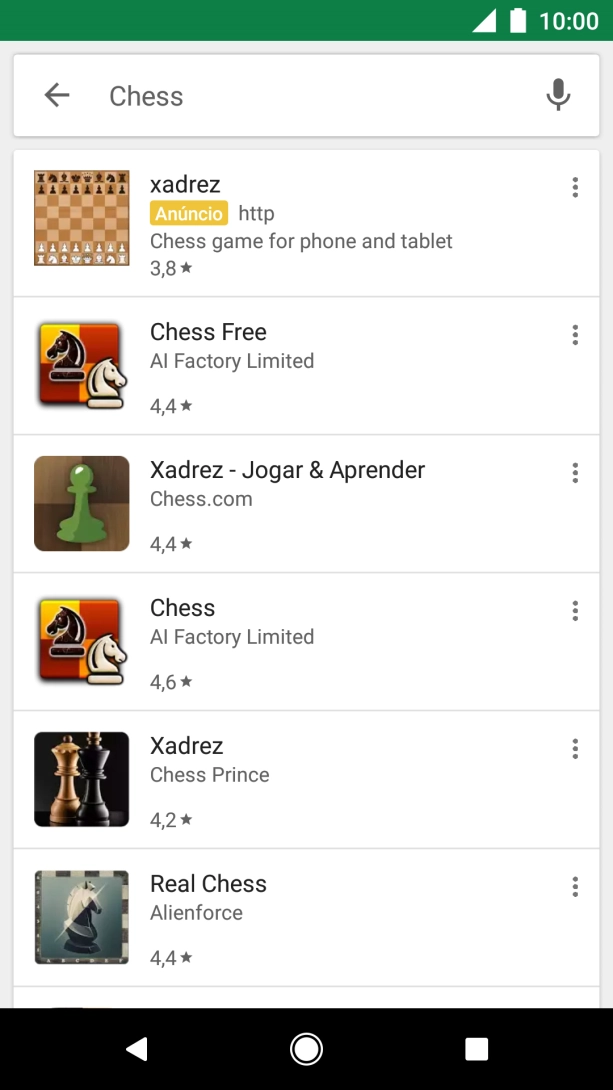Tap the Chess search text field
The height and width of the screenshot is (1090, 613).
pos(300,96)
